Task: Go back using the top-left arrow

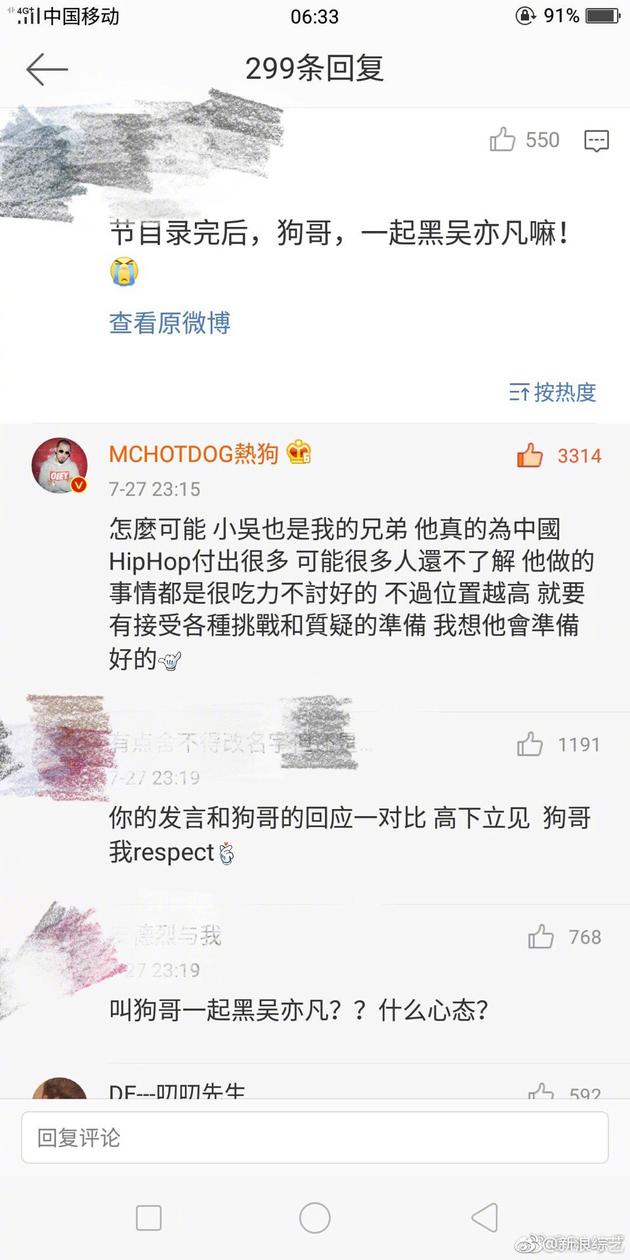Action: (x=47, y=69)
